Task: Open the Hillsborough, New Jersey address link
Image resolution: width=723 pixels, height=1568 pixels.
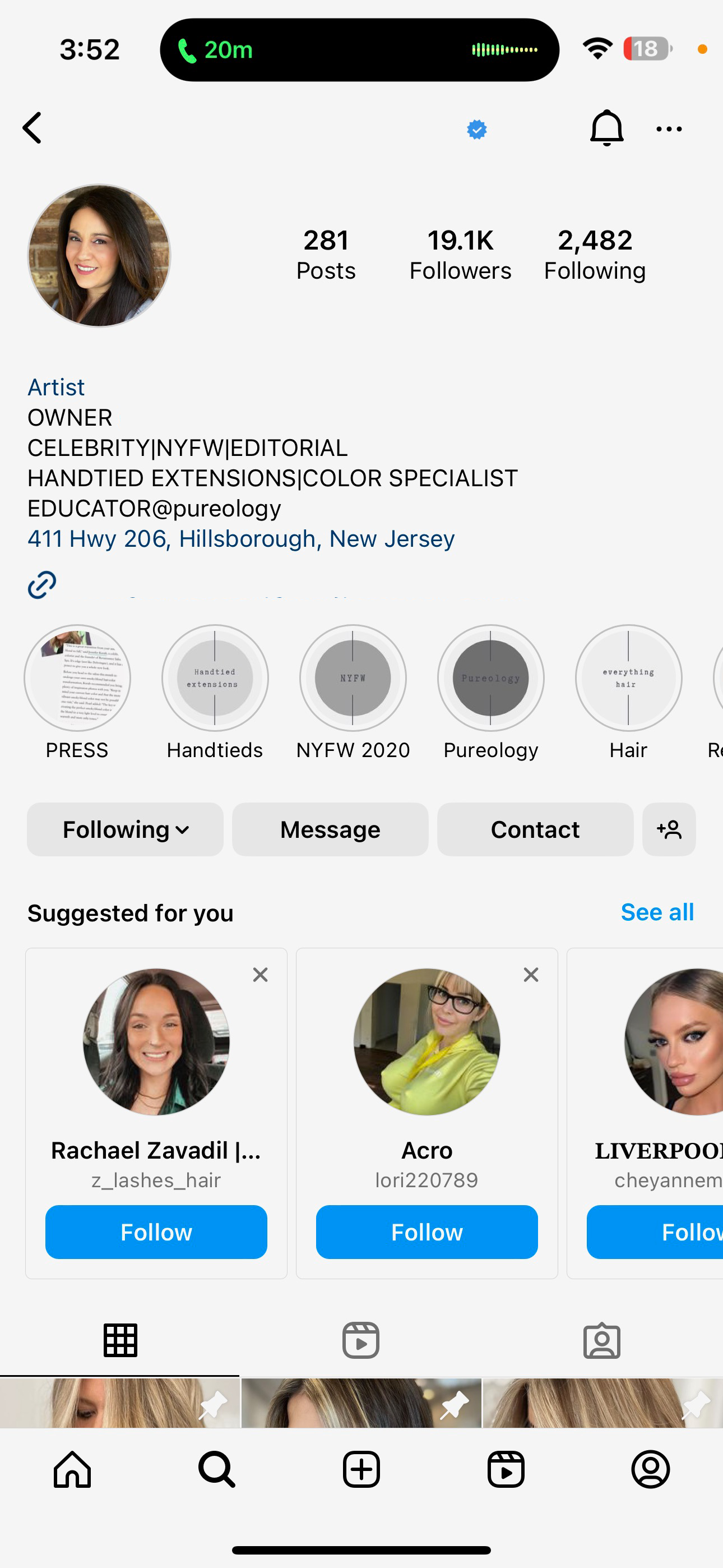Action: (241, 539)
